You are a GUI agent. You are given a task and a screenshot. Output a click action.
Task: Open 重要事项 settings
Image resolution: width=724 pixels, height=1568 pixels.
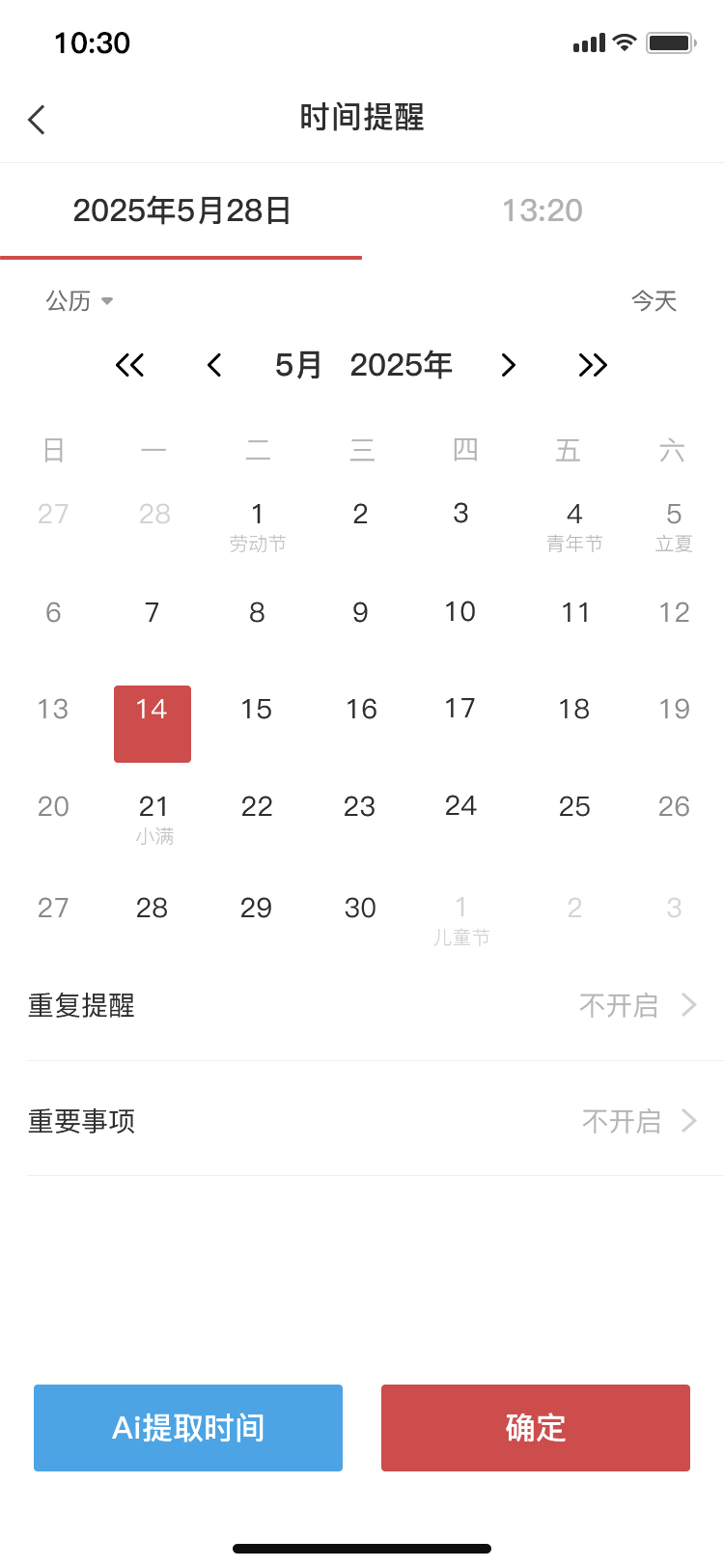(x=362, y=1121)
